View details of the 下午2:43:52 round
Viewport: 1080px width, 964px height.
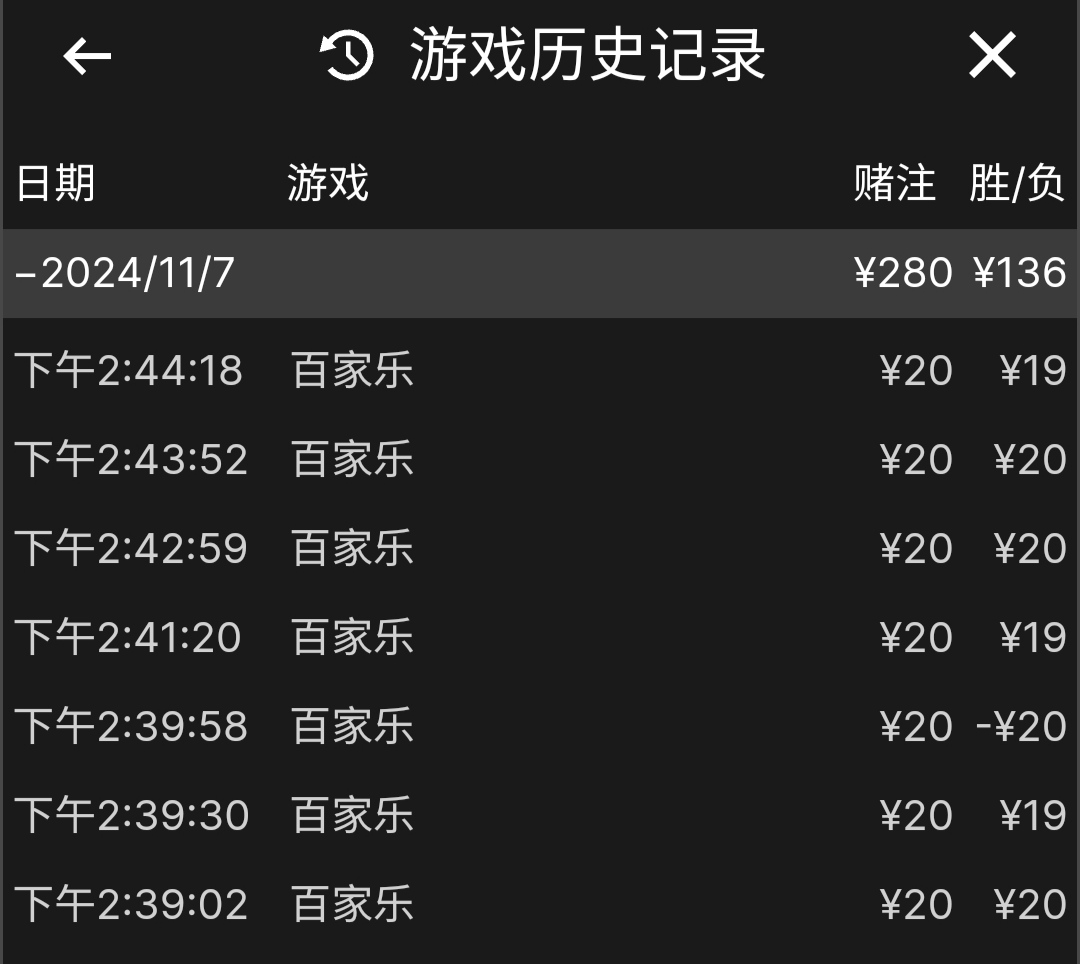(x=540, y=460)
